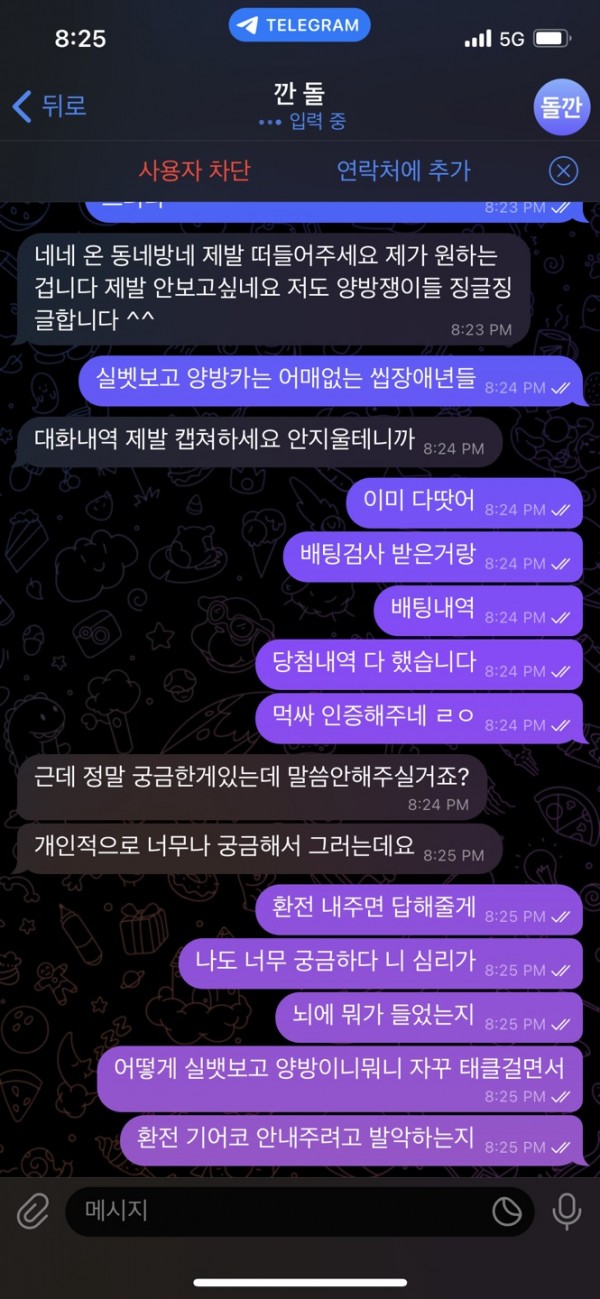Open the sticker panel icon

point(507,1212)
